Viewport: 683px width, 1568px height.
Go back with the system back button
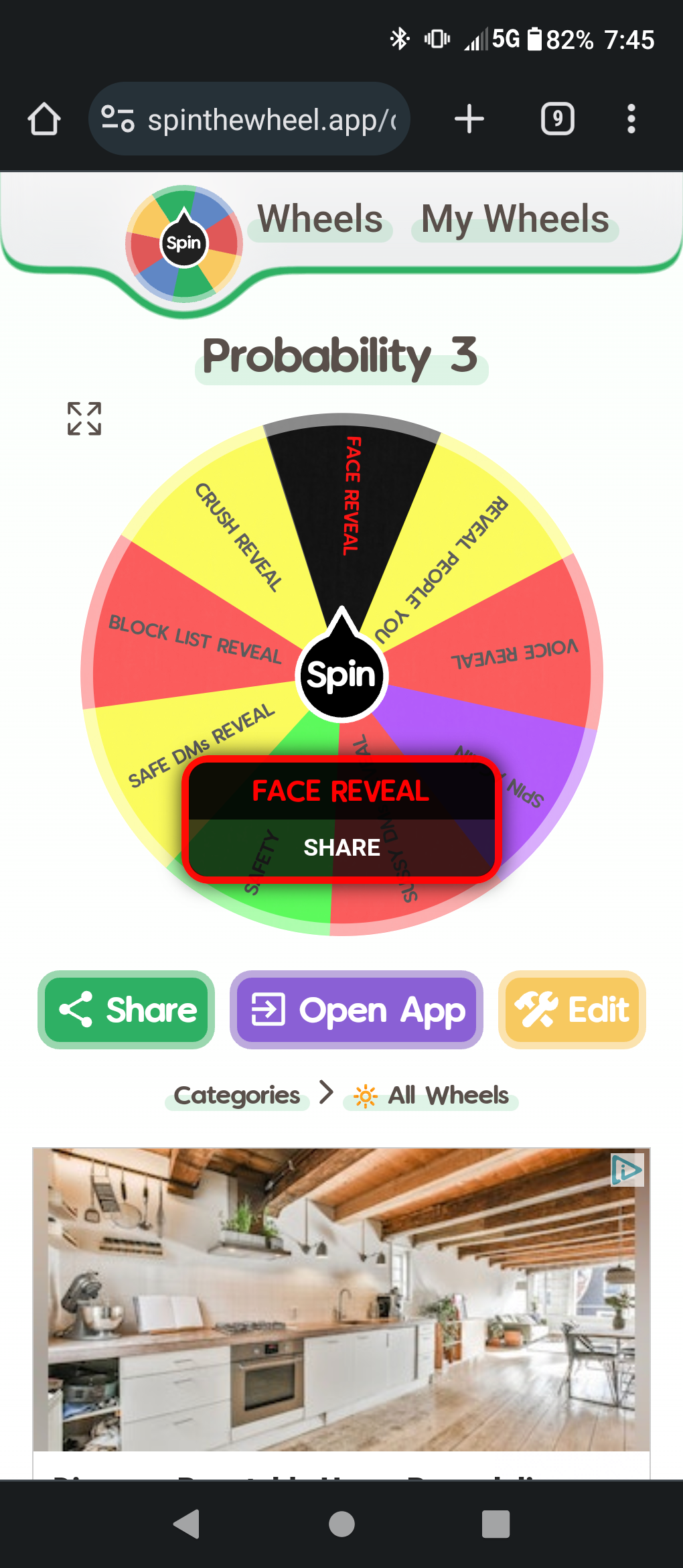point(186,1524)
